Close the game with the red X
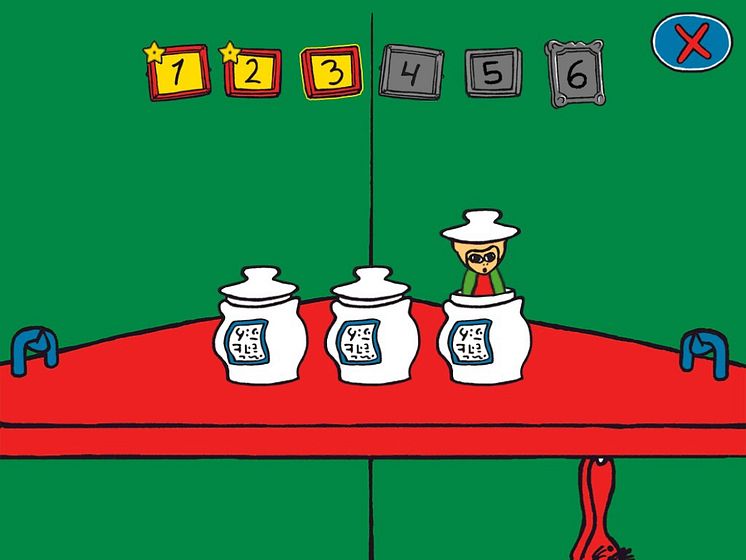 691,43
